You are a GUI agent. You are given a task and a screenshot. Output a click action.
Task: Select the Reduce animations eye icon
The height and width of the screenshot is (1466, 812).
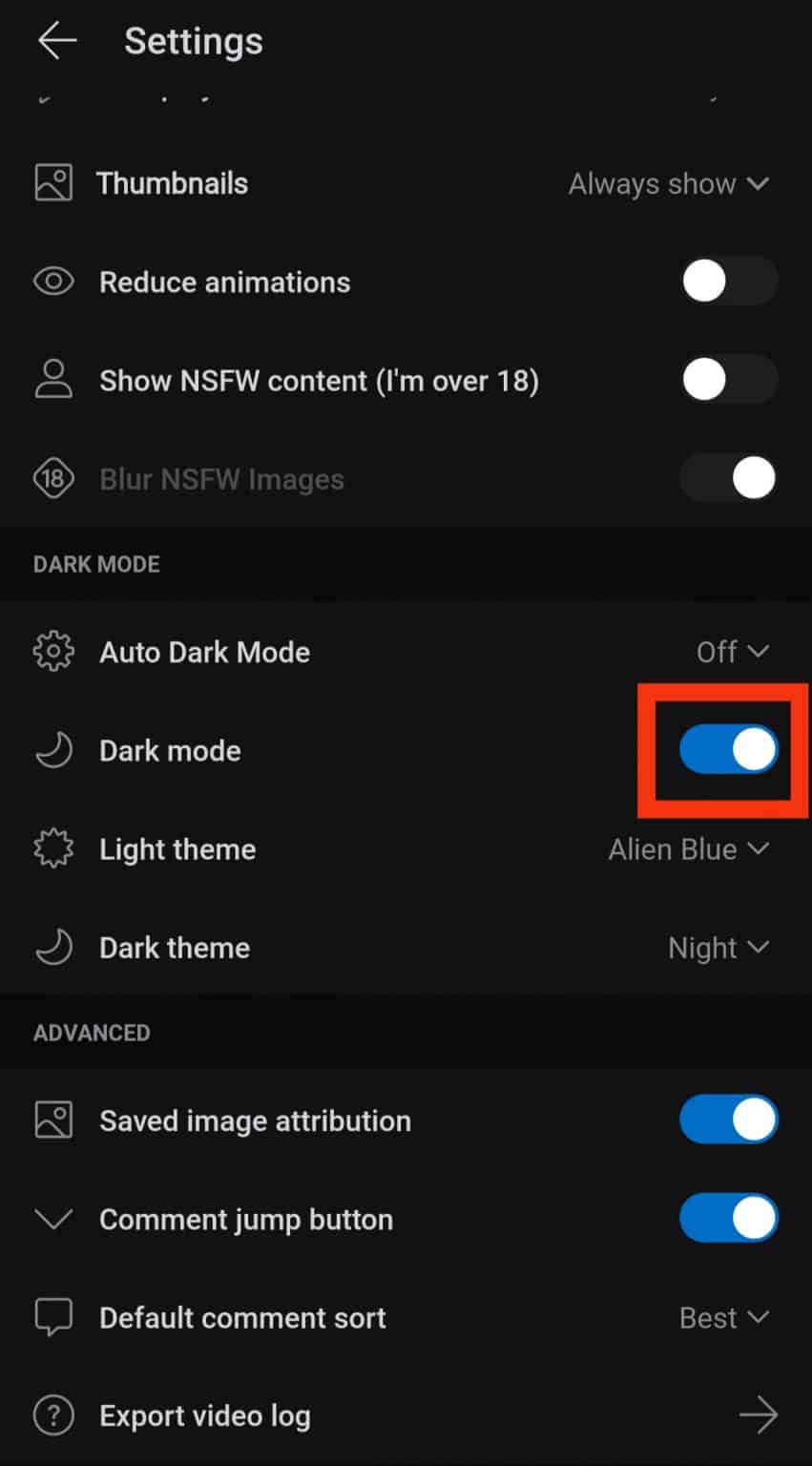click(x=53, y=281)
